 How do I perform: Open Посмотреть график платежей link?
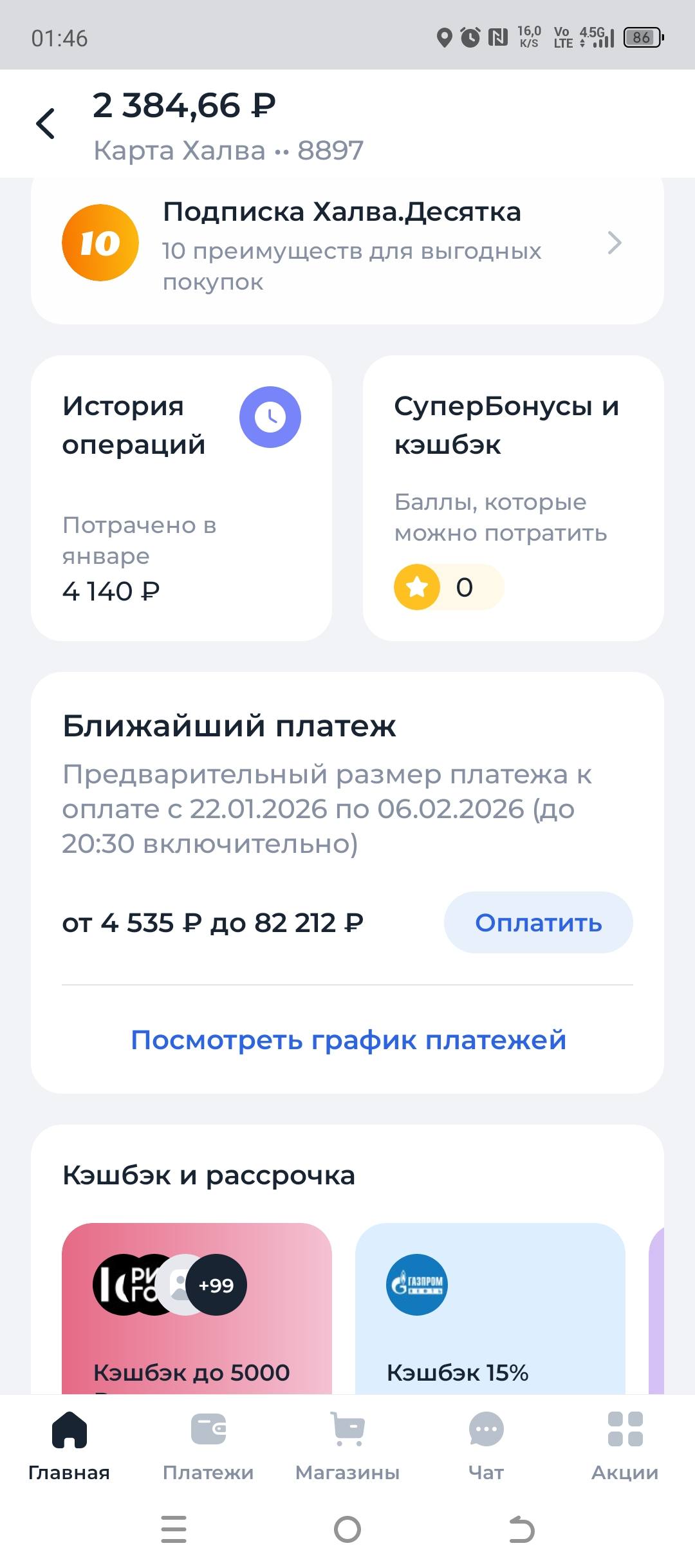pos(347,1039)
